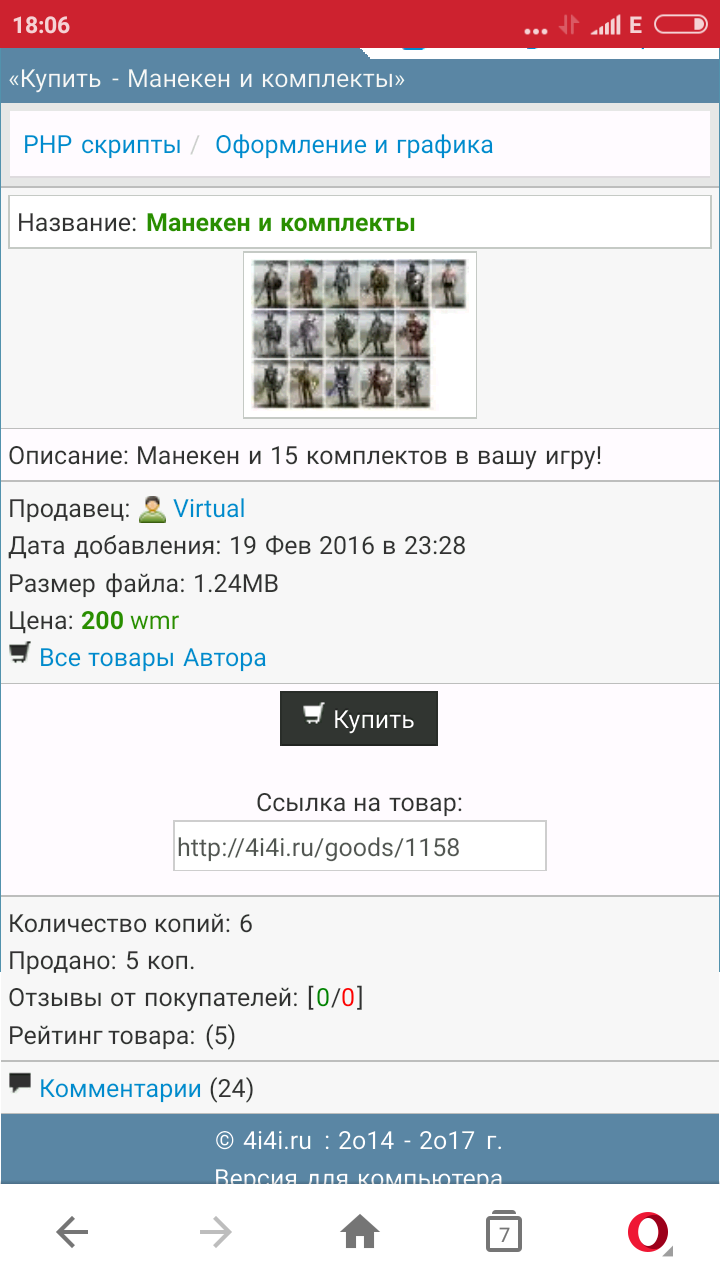720x1280 pixels.
Task: Select the product link text field
Action: click(360, 847)
